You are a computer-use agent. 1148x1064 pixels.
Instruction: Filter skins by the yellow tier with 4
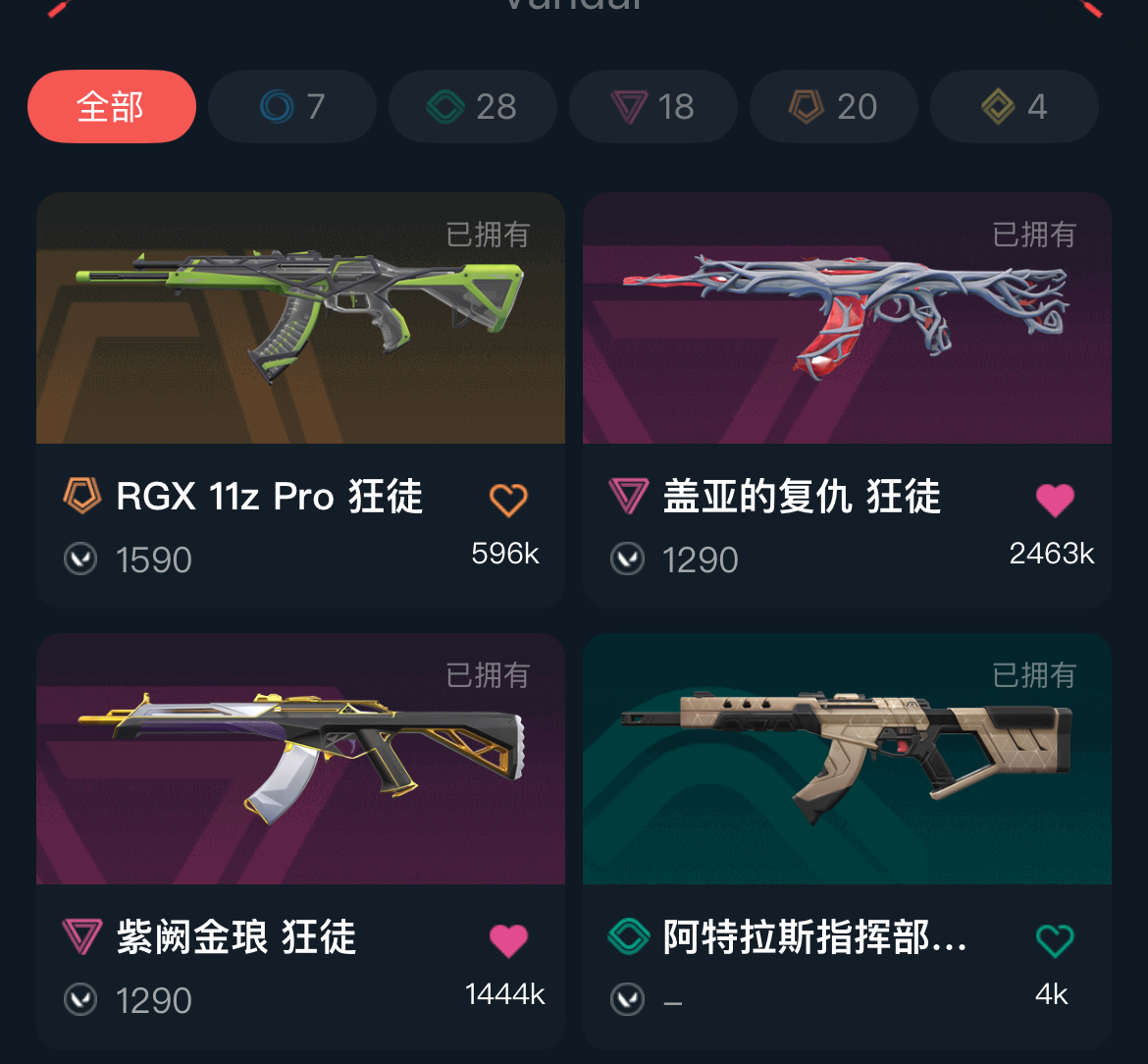click(1014, 106)
